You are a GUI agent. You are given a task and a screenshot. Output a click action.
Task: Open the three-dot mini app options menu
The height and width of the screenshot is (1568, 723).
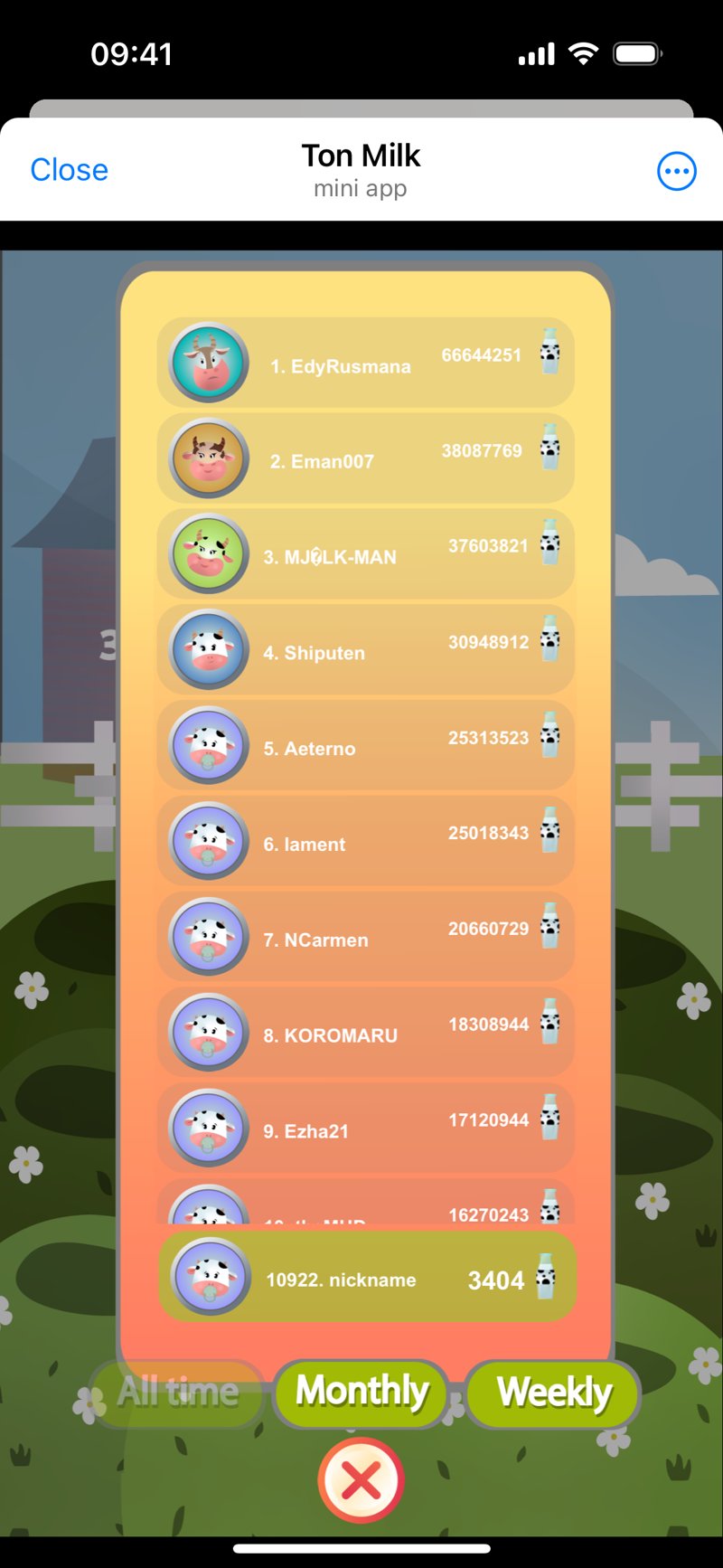point(676,170)
